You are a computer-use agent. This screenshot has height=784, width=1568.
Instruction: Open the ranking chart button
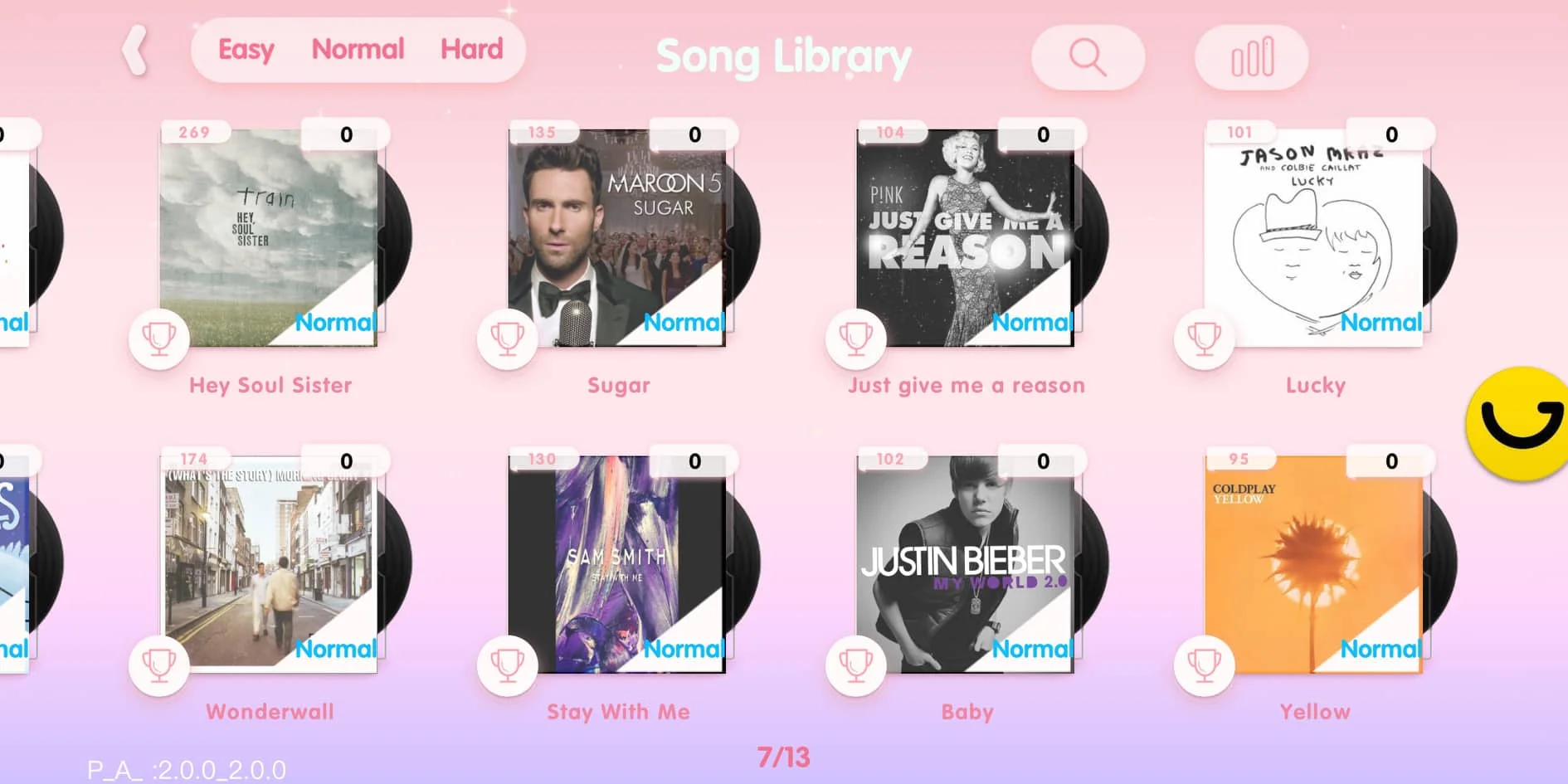tap(1251, 57)
